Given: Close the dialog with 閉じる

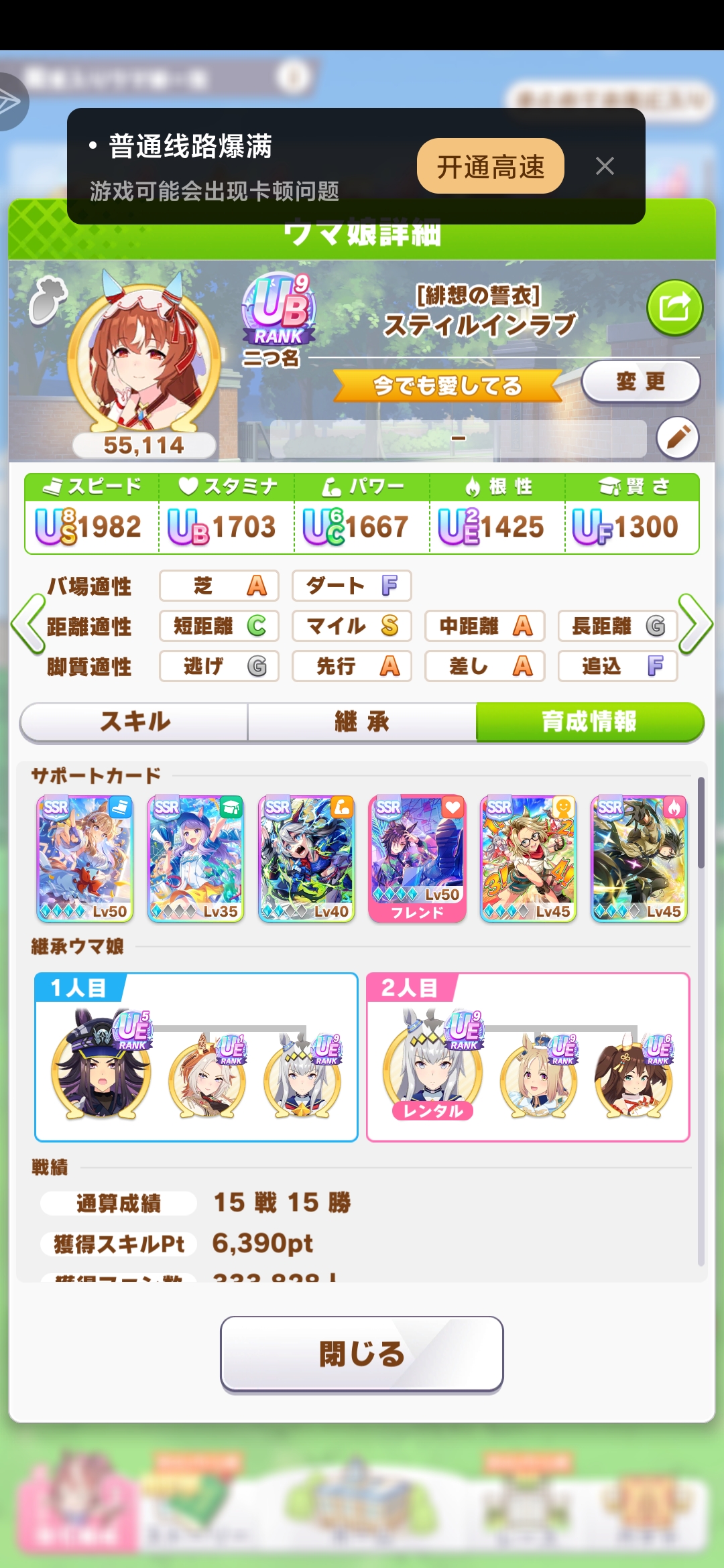Looking at the screenshot, I should [362, 1354].
